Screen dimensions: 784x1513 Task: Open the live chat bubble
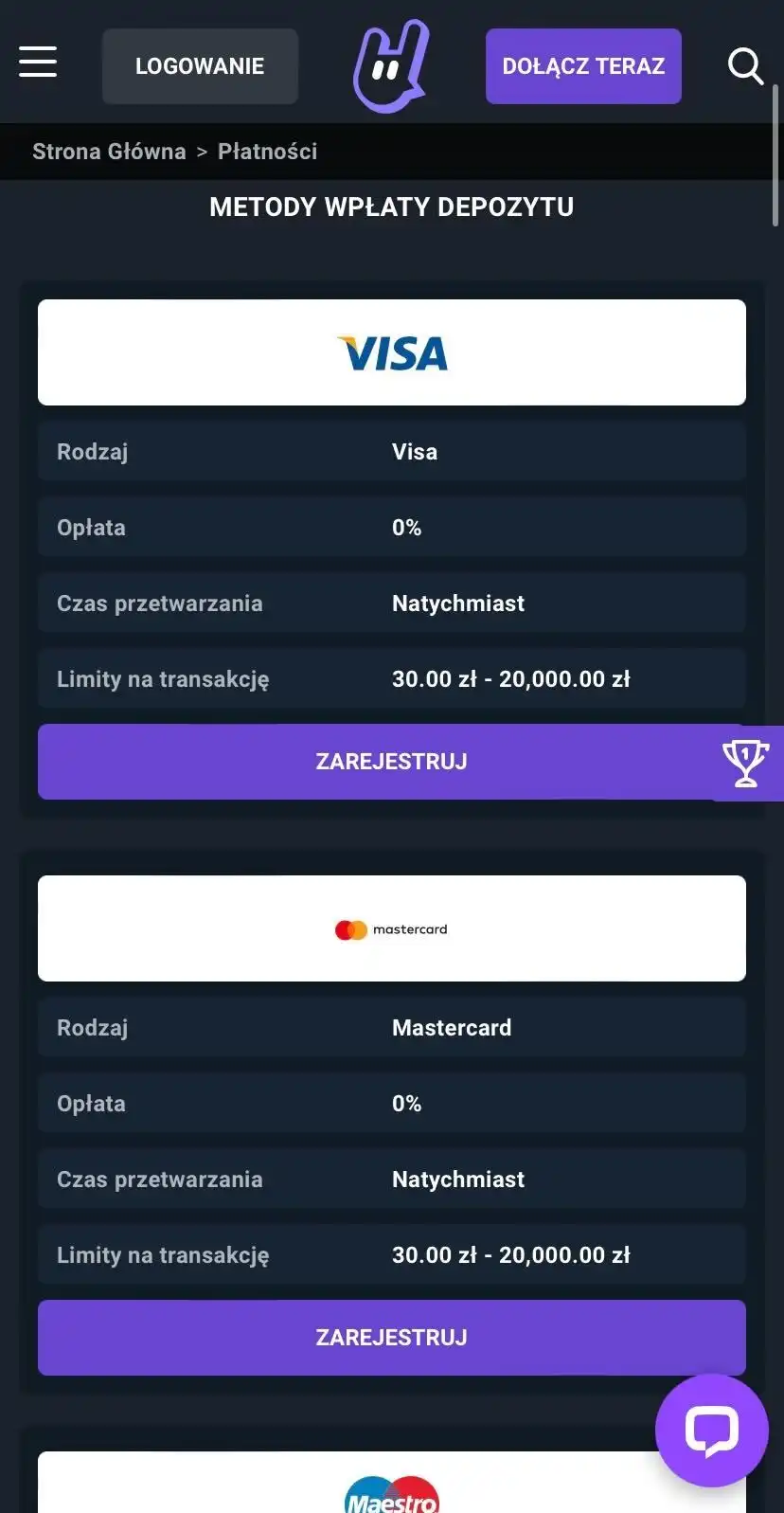pos(711,1430)
